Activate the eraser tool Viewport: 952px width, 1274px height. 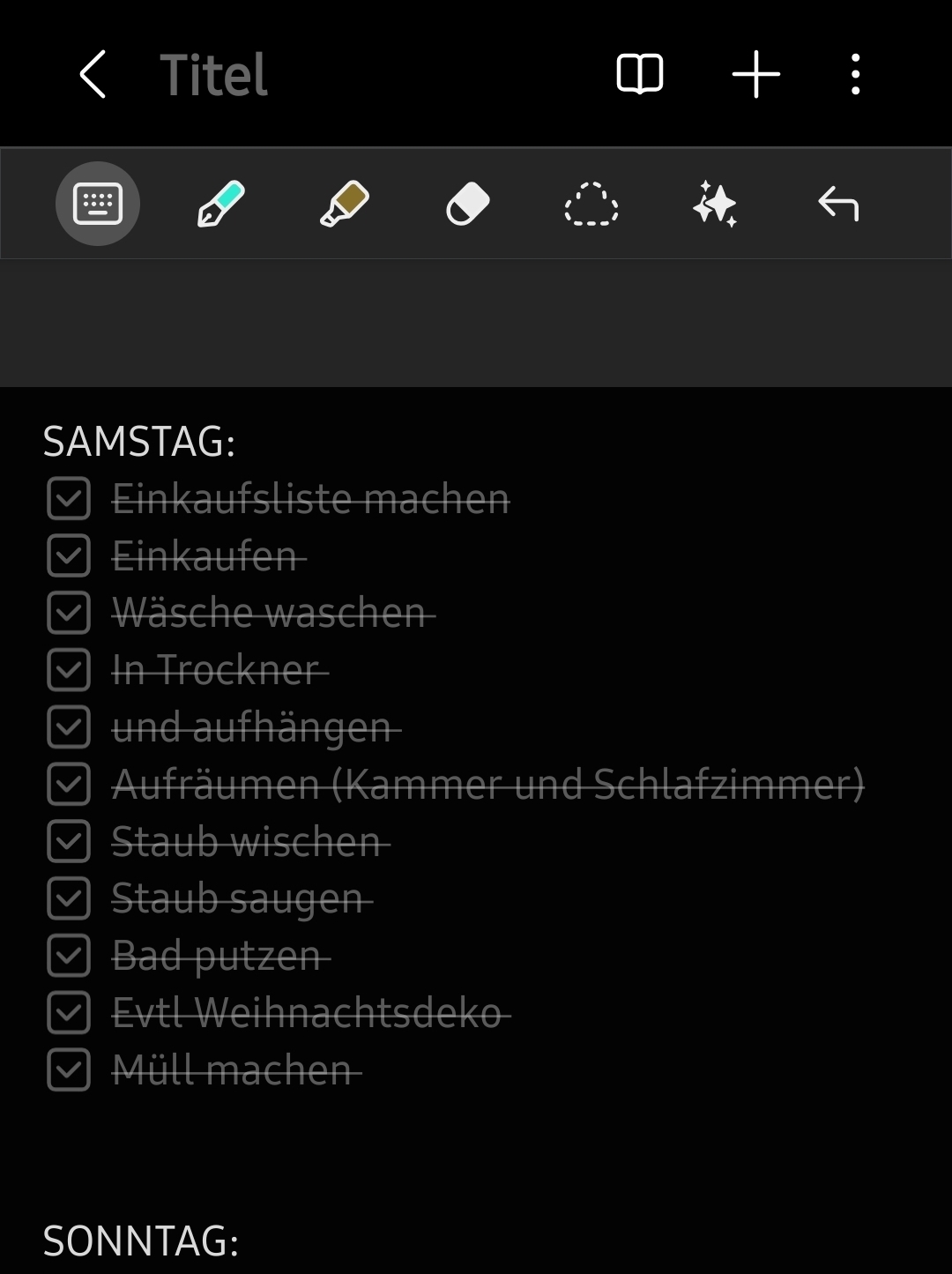467,205
